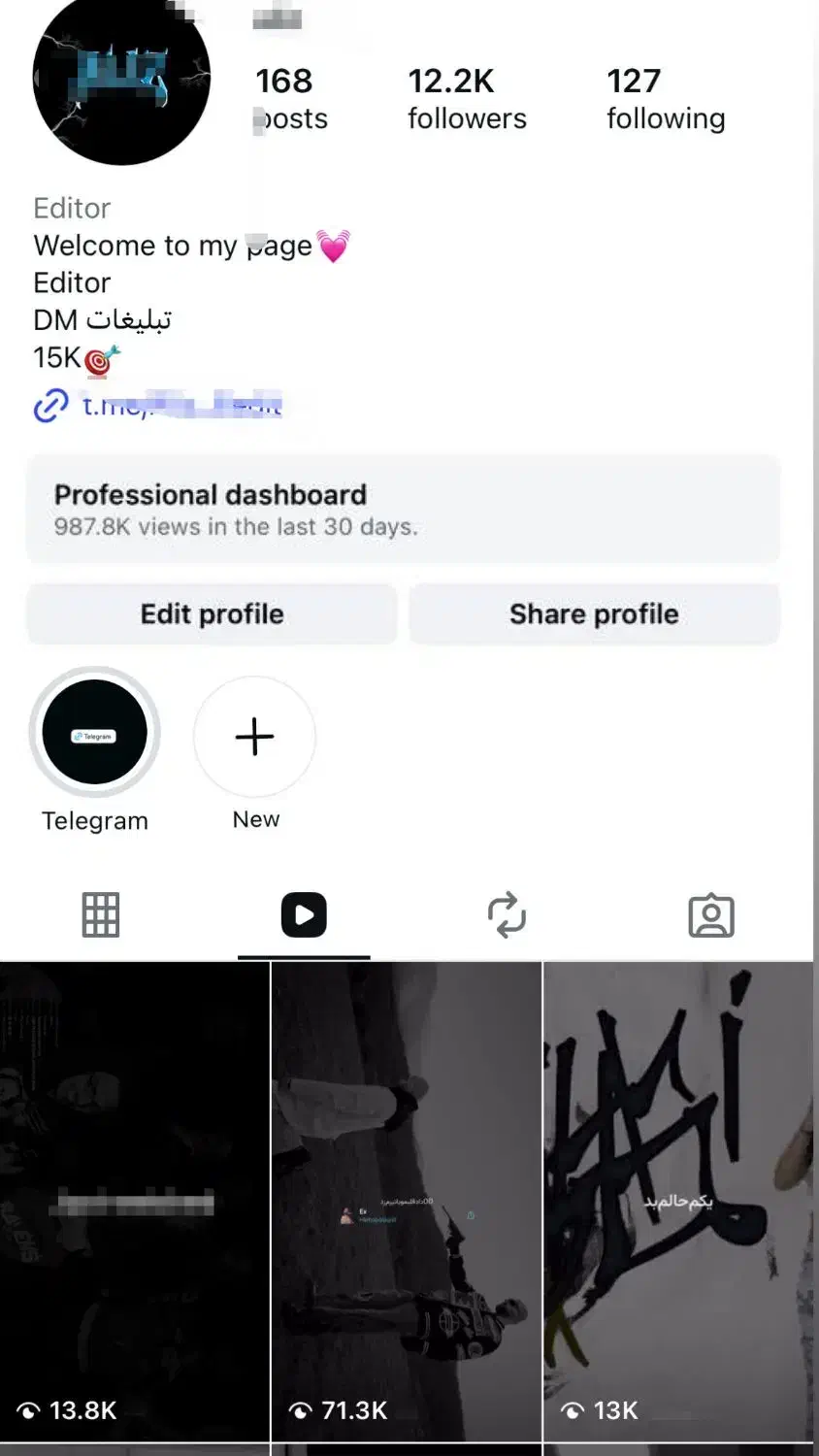Open the 127 following list
This screenshot has width=819, height=1456.
pos(666,98)
